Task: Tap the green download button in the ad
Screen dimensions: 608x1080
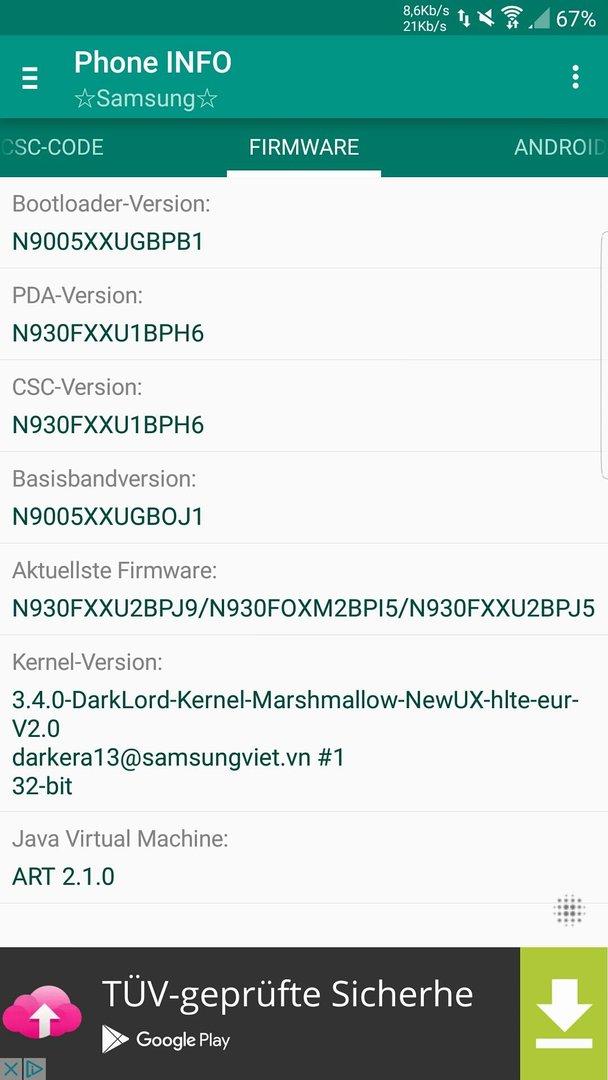Action: pyautogui.click(x=564, y=1013)
